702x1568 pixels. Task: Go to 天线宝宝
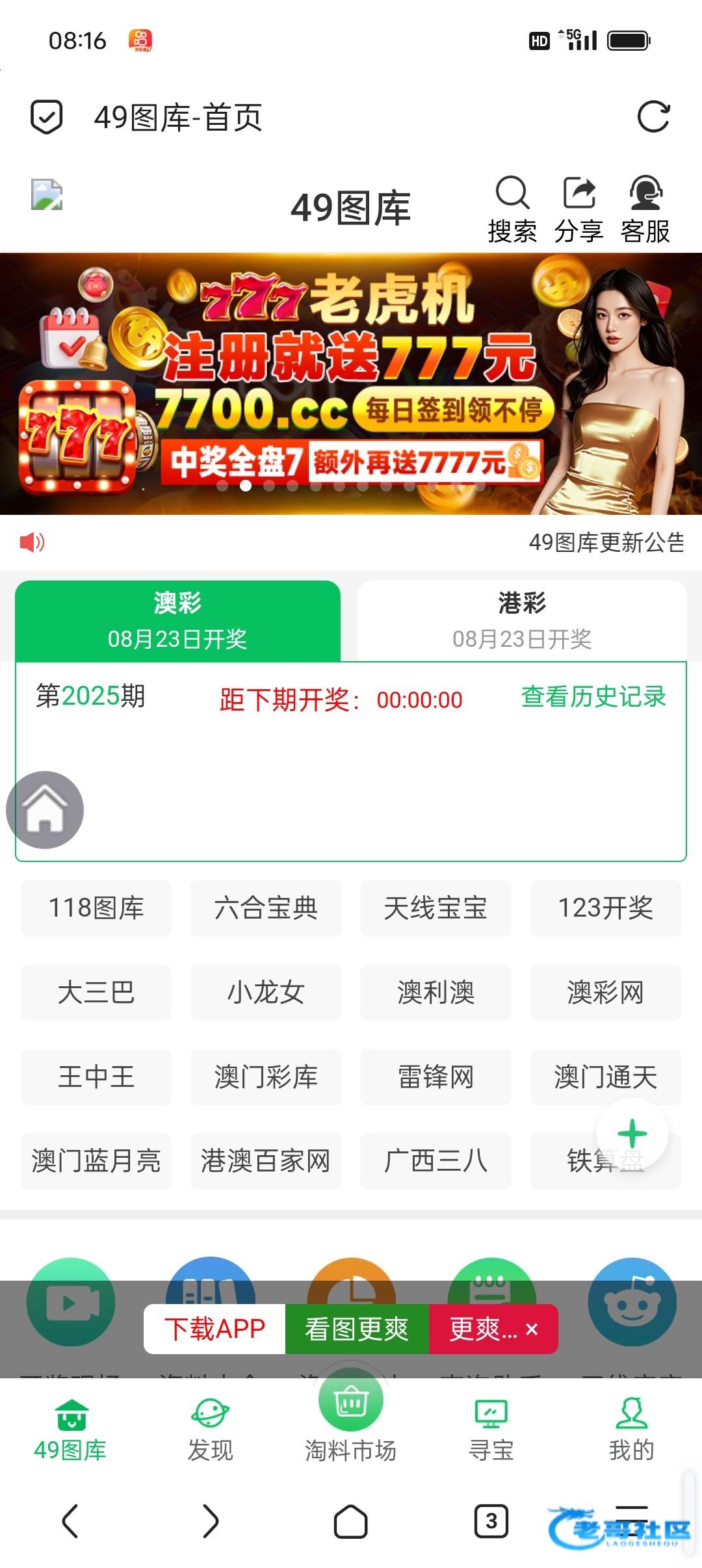pyautogui.click(x=435, y=908)
